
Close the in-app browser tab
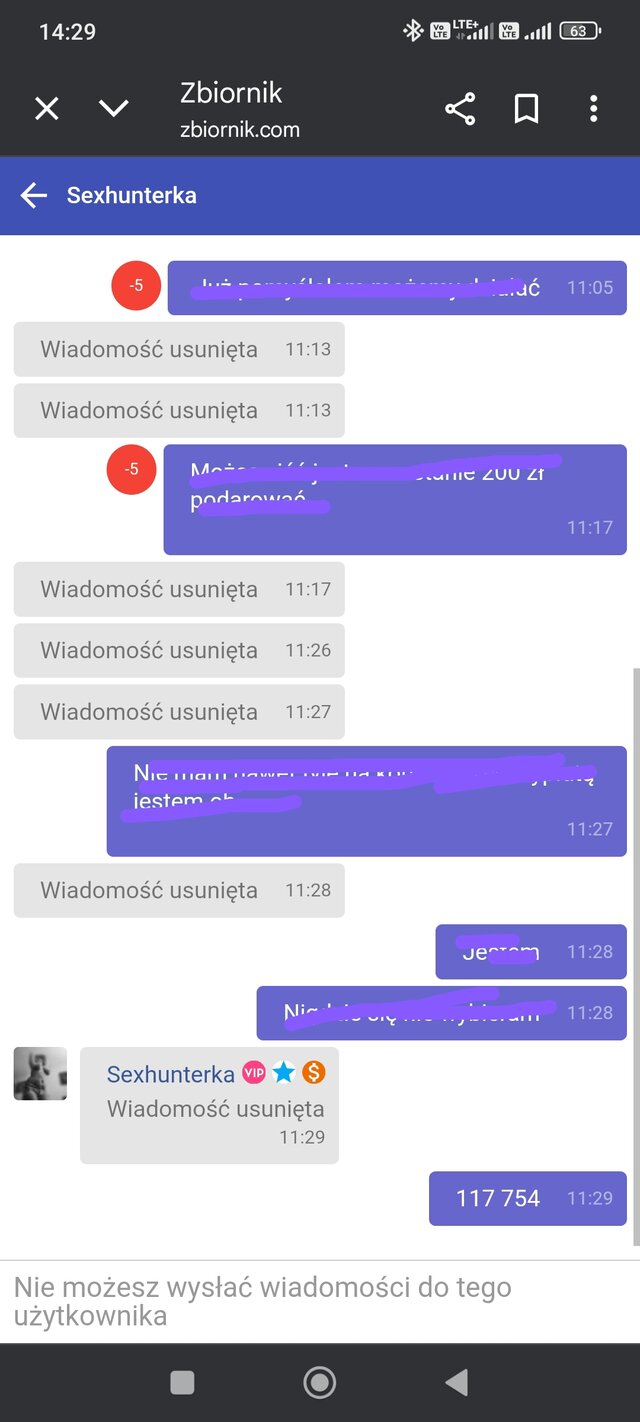tap(47, 108)
